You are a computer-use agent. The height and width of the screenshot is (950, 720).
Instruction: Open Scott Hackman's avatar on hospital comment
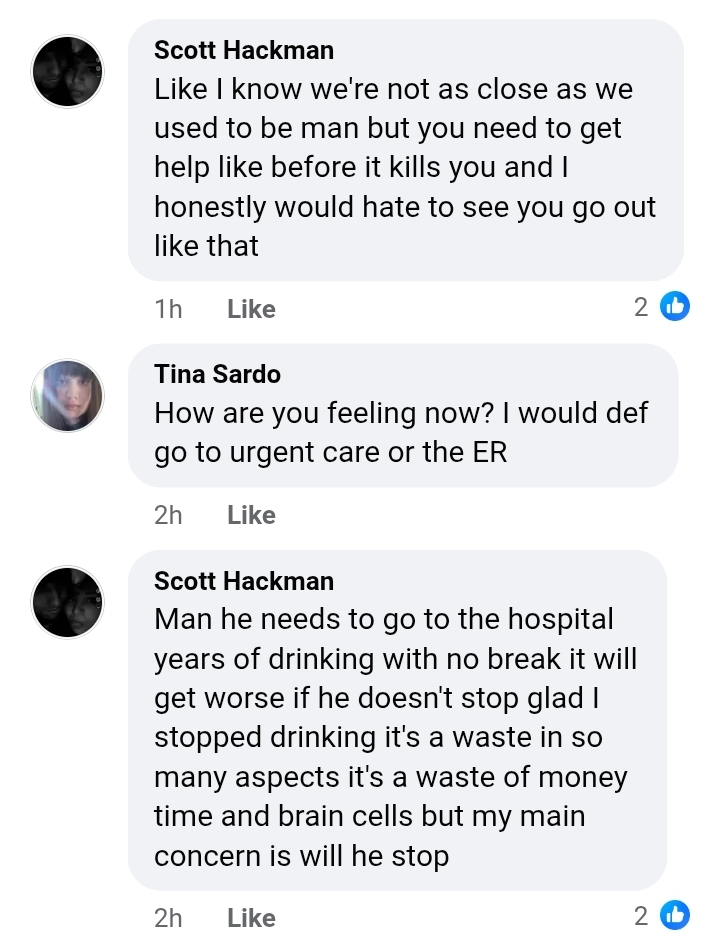67,602
